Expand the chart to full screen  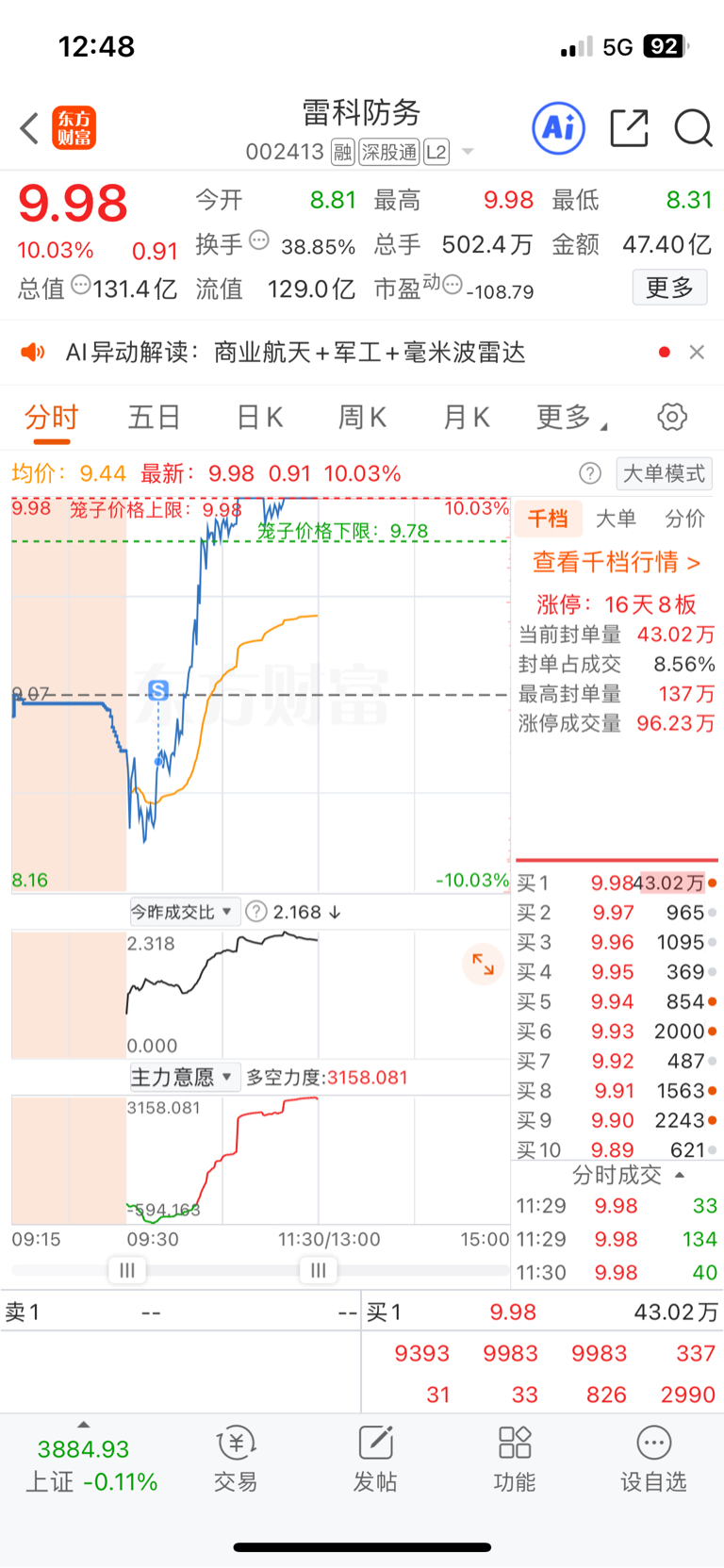(483, 964)
